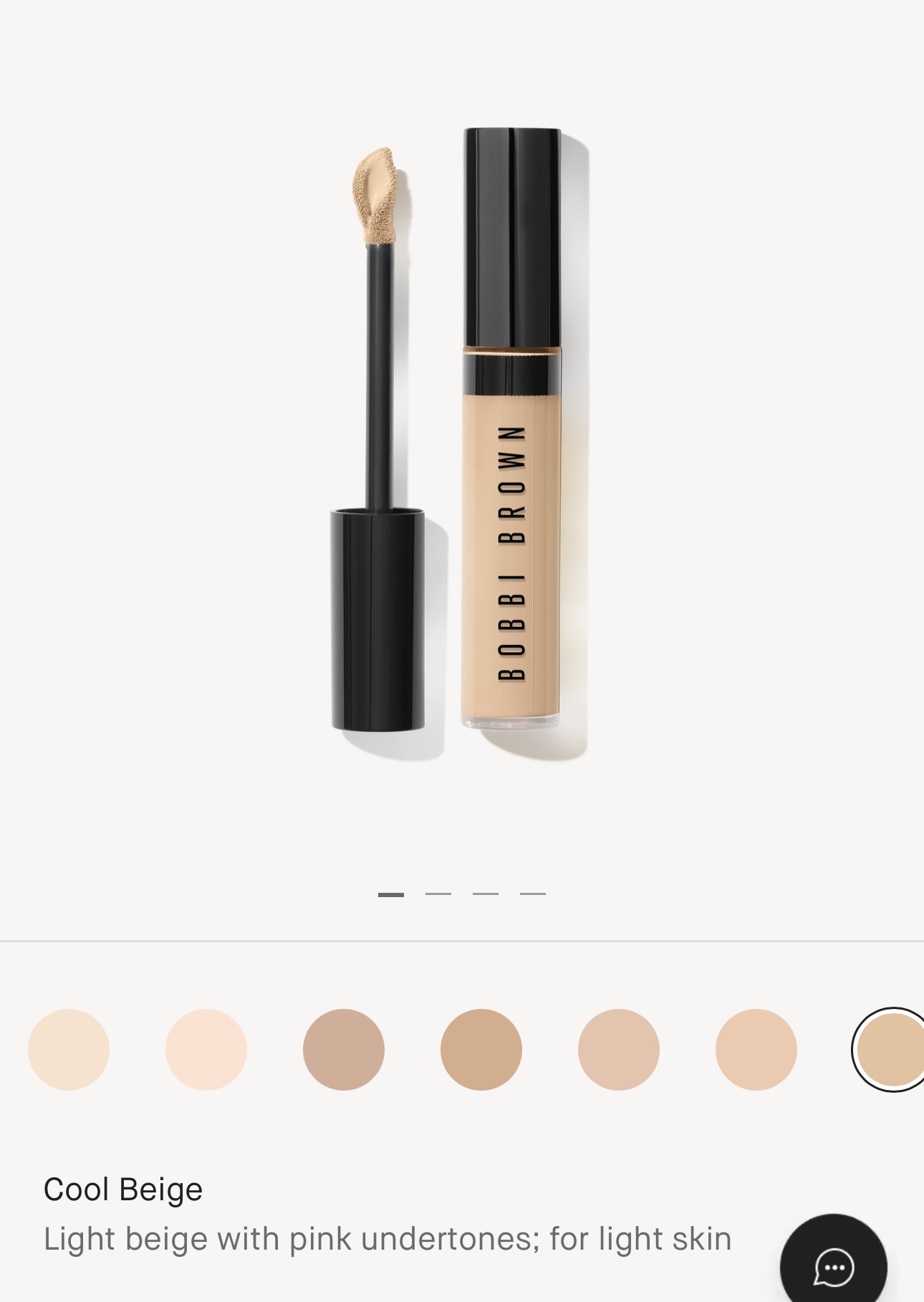Choose the fifth rosy beige shade swatch
This screenshot has height=1302, width=924.
[619, 1049]
